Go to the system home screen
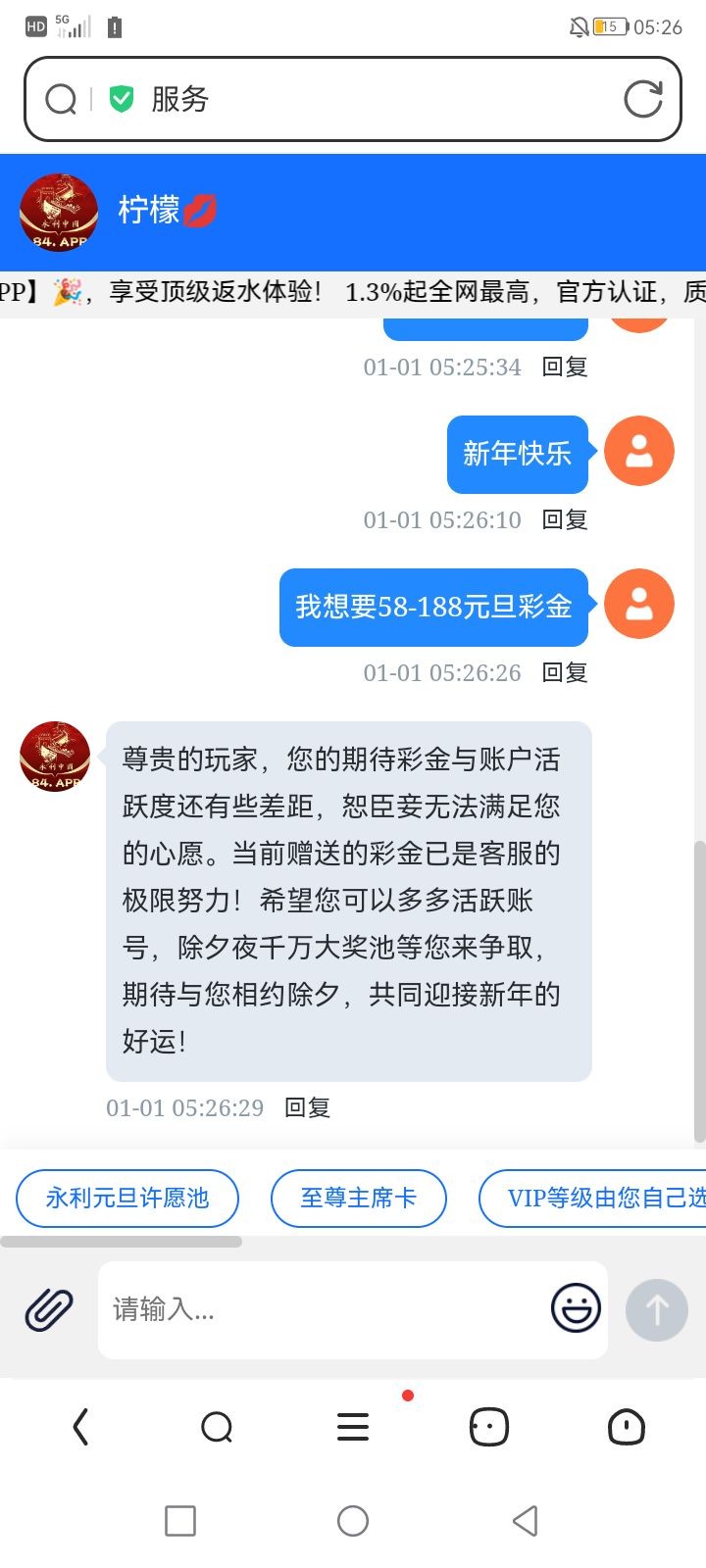Image resolution: width=706 pixels, height=1568 pixels. (x=353, y=1521)
